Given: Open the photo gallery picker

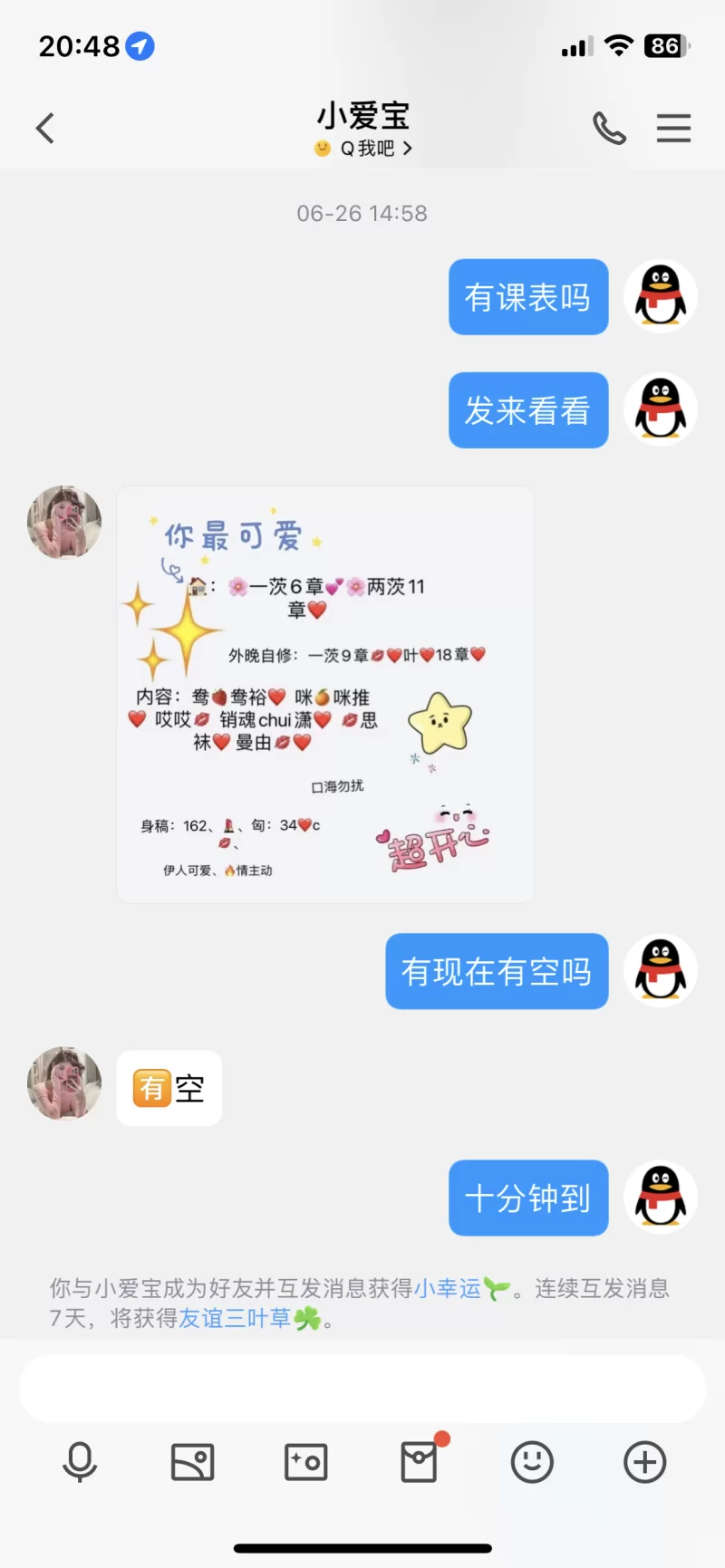Looking at the screenshot, I should click(193, 1461).
